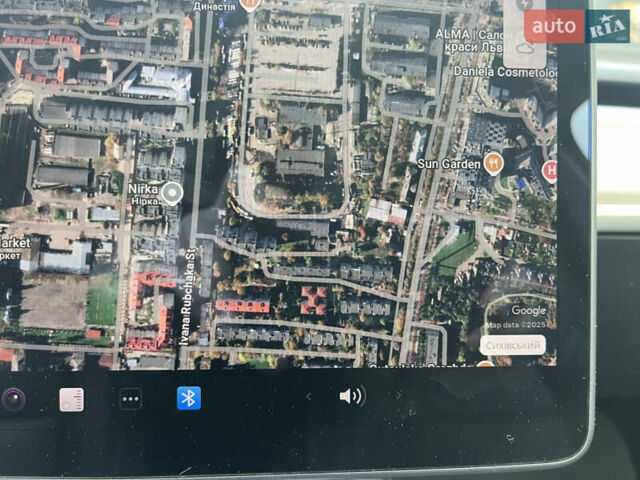
Task: Open the all apps three-dot launcher
Action: (x=131, y=398)
